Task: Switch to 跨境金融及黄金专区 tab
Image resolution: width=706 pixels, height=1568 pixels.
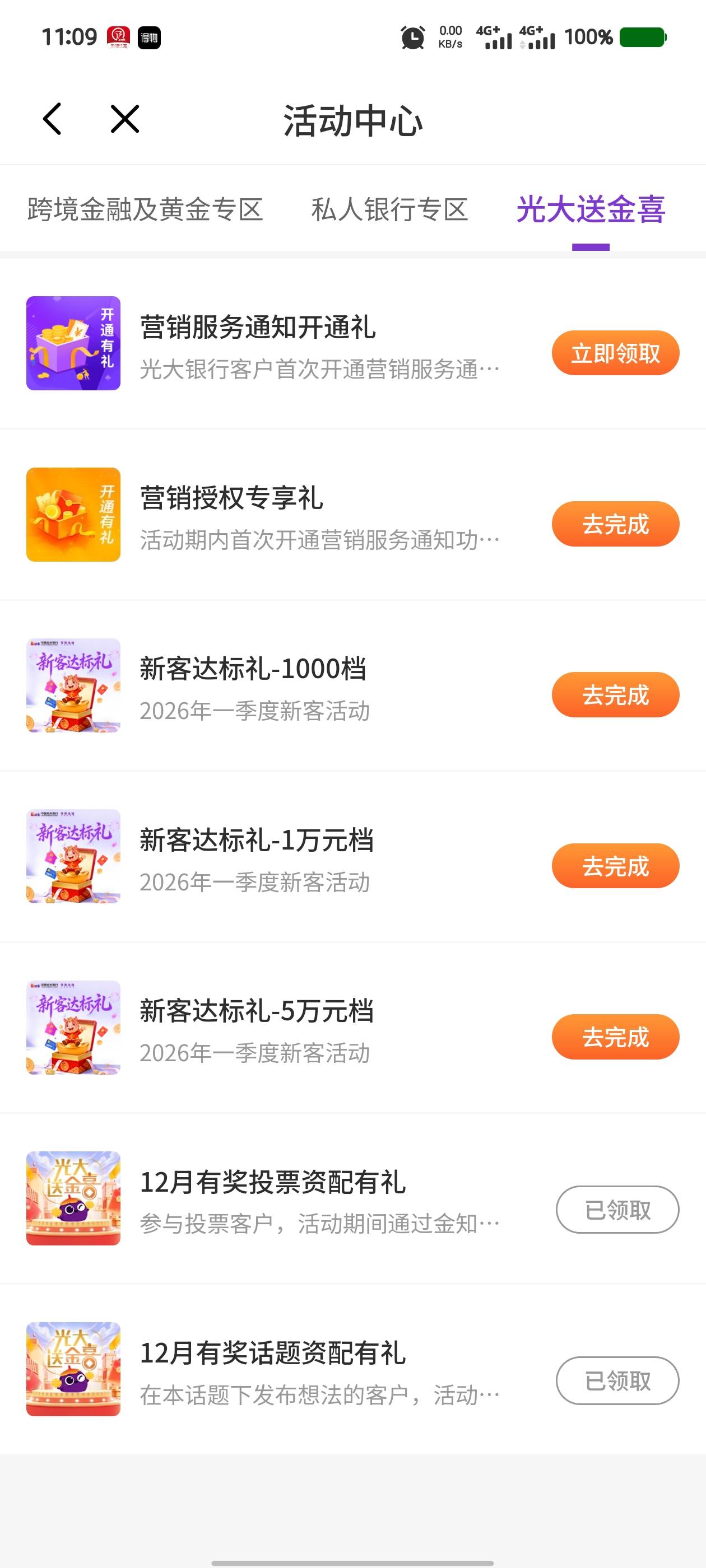Action: (145, 209)
